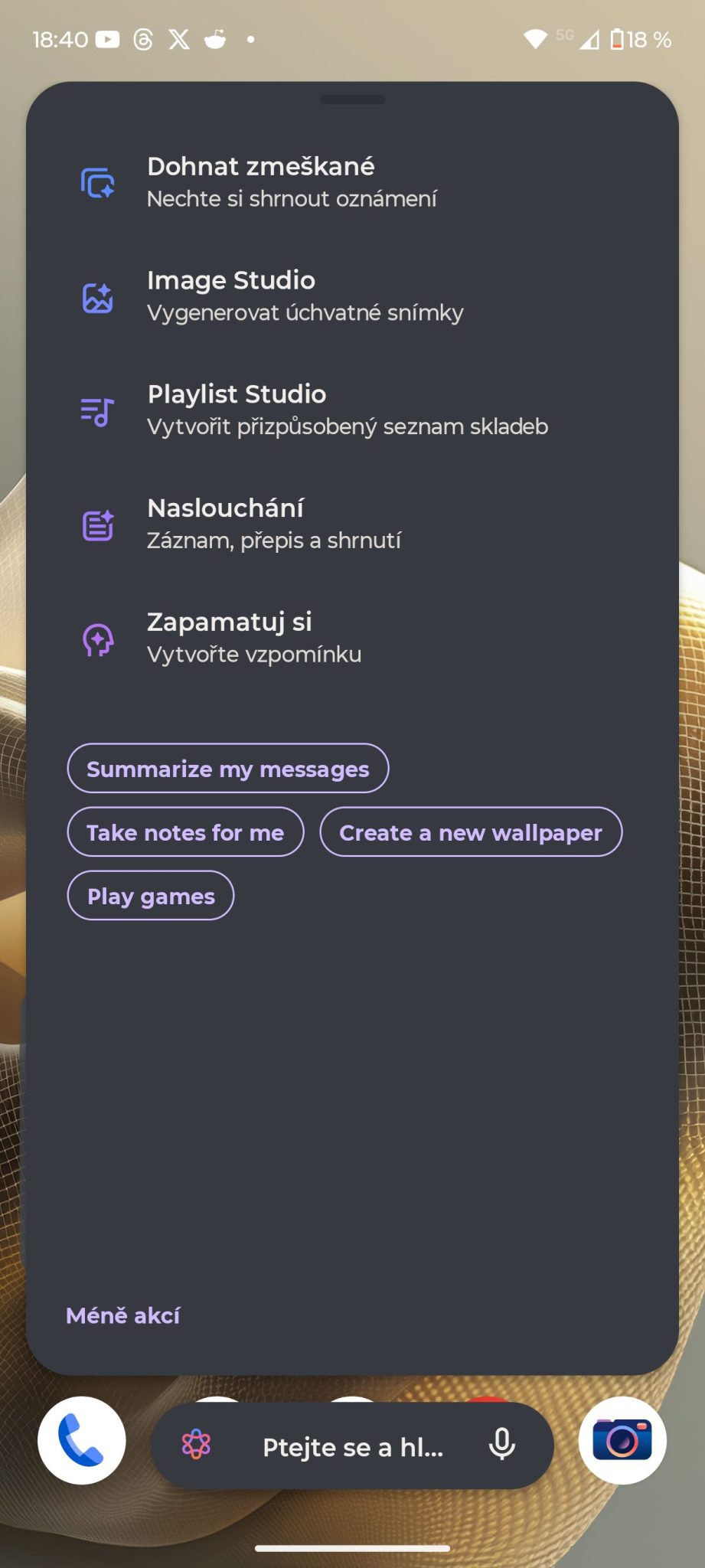The image size is (705, 1568).
Task: Collapse list with Méně akcí
Action: (123, 1315)
